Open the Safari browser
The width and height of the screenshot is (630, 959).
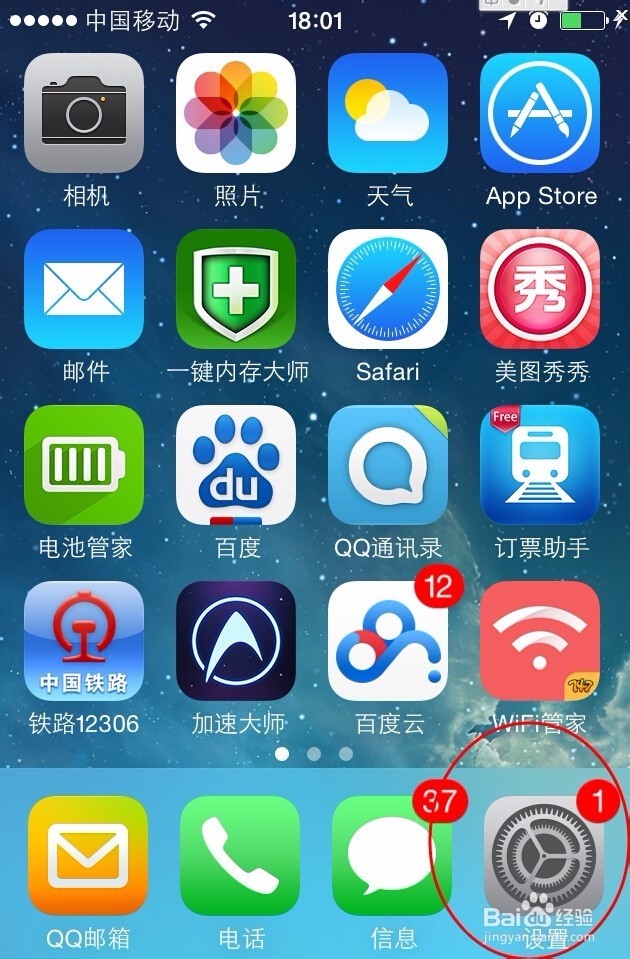click(x=388, y=289)
